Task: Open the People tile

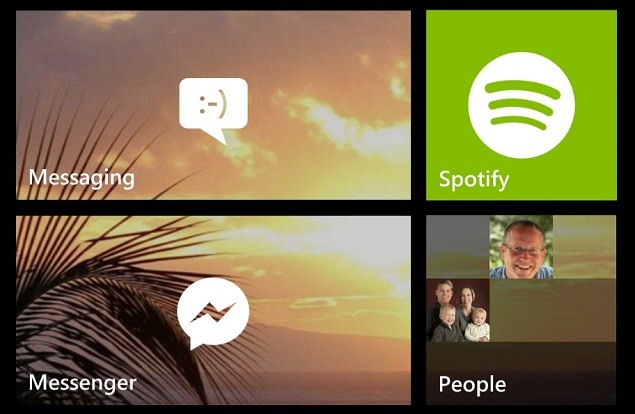Action: click(521, 310)
